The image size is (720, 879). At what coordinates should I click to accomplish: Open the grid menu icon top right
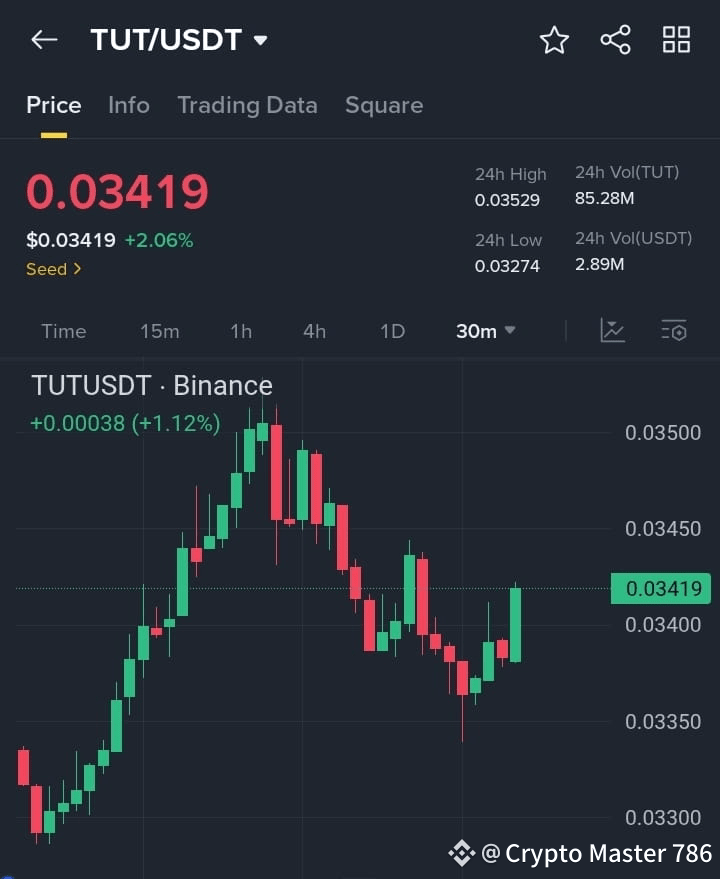point(676,40)
